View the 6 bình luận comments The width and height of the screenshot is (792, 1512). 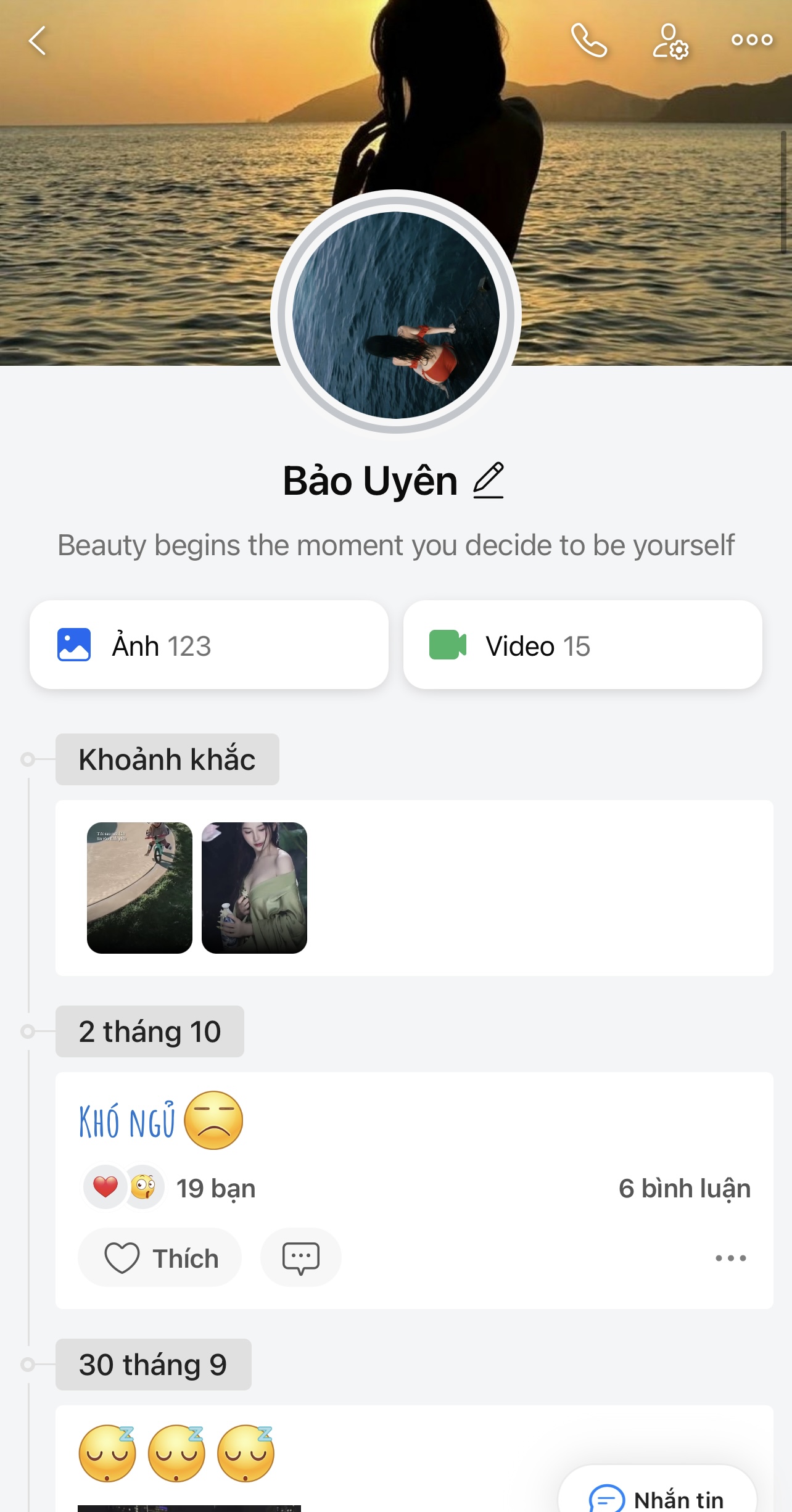[684, 1188]
